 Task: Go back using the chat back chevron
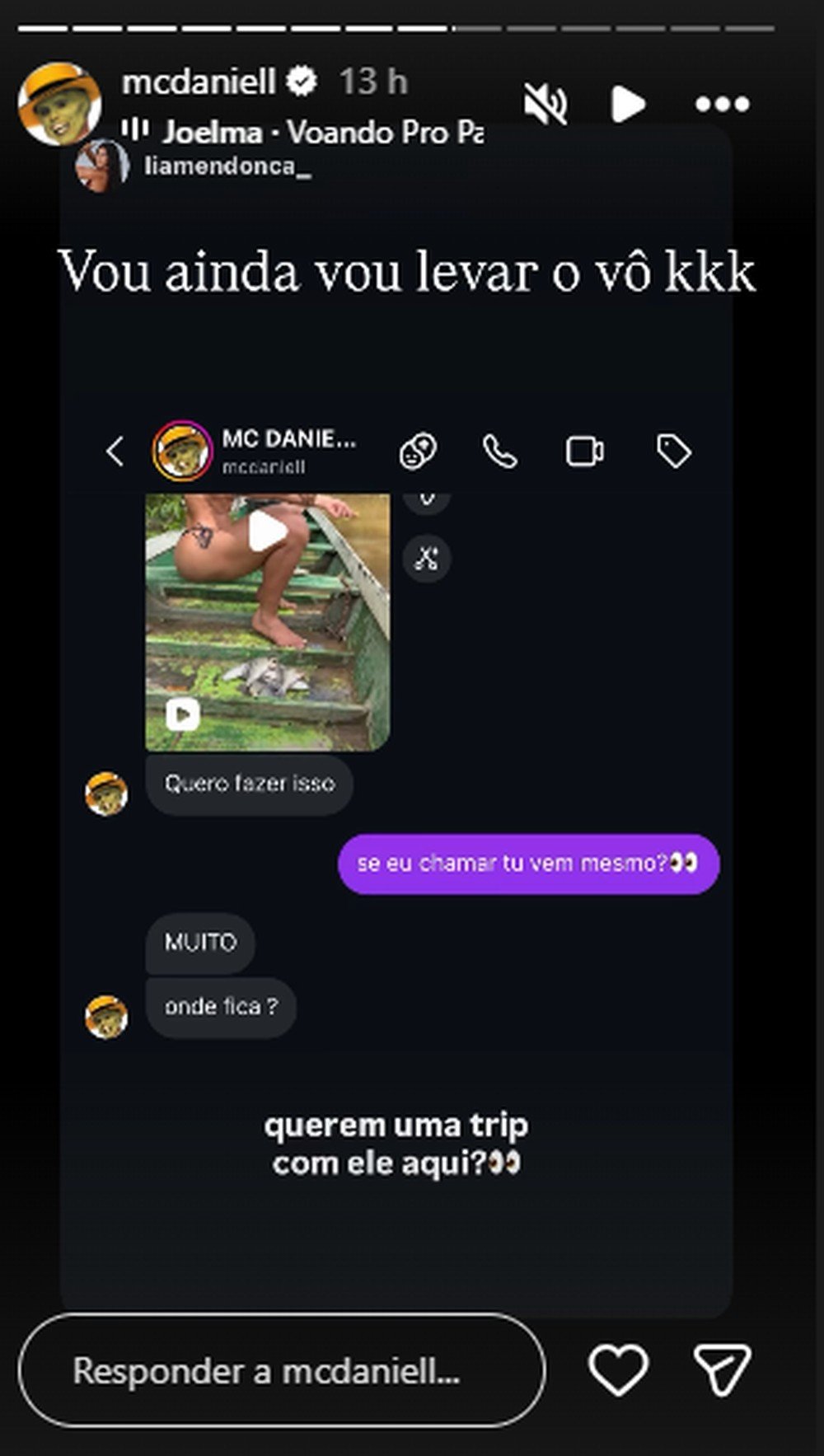coord(114,450)
